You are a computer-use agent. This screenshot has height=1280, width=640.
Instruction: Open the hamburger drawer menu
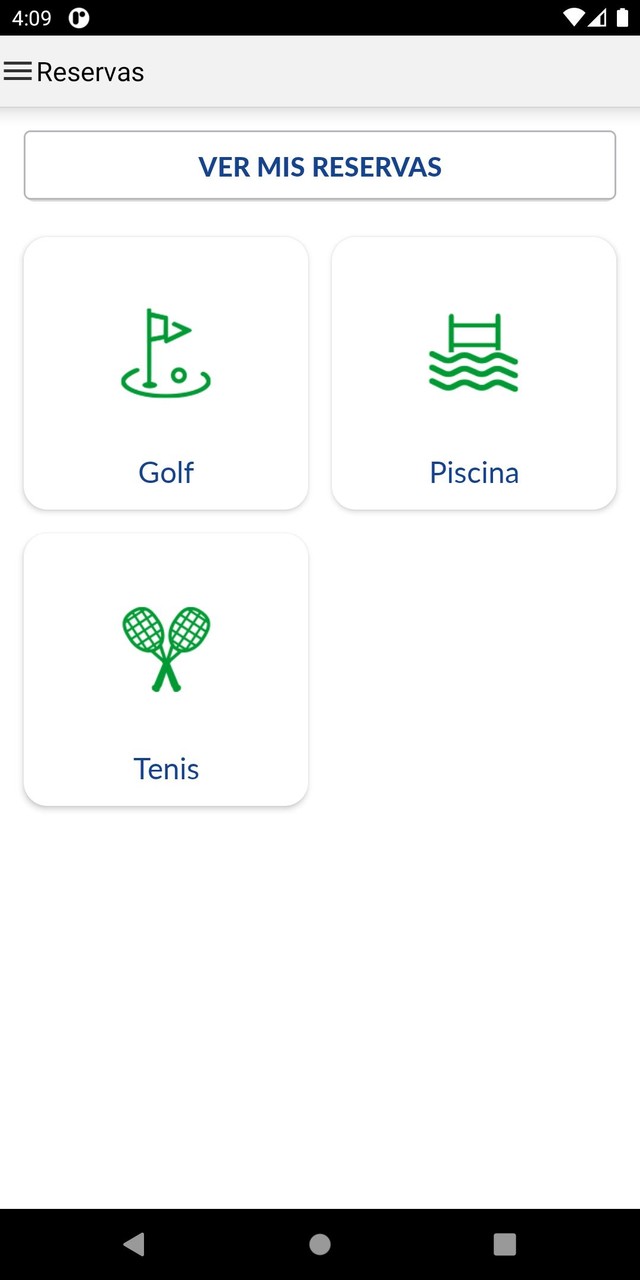tap(18, 71)
